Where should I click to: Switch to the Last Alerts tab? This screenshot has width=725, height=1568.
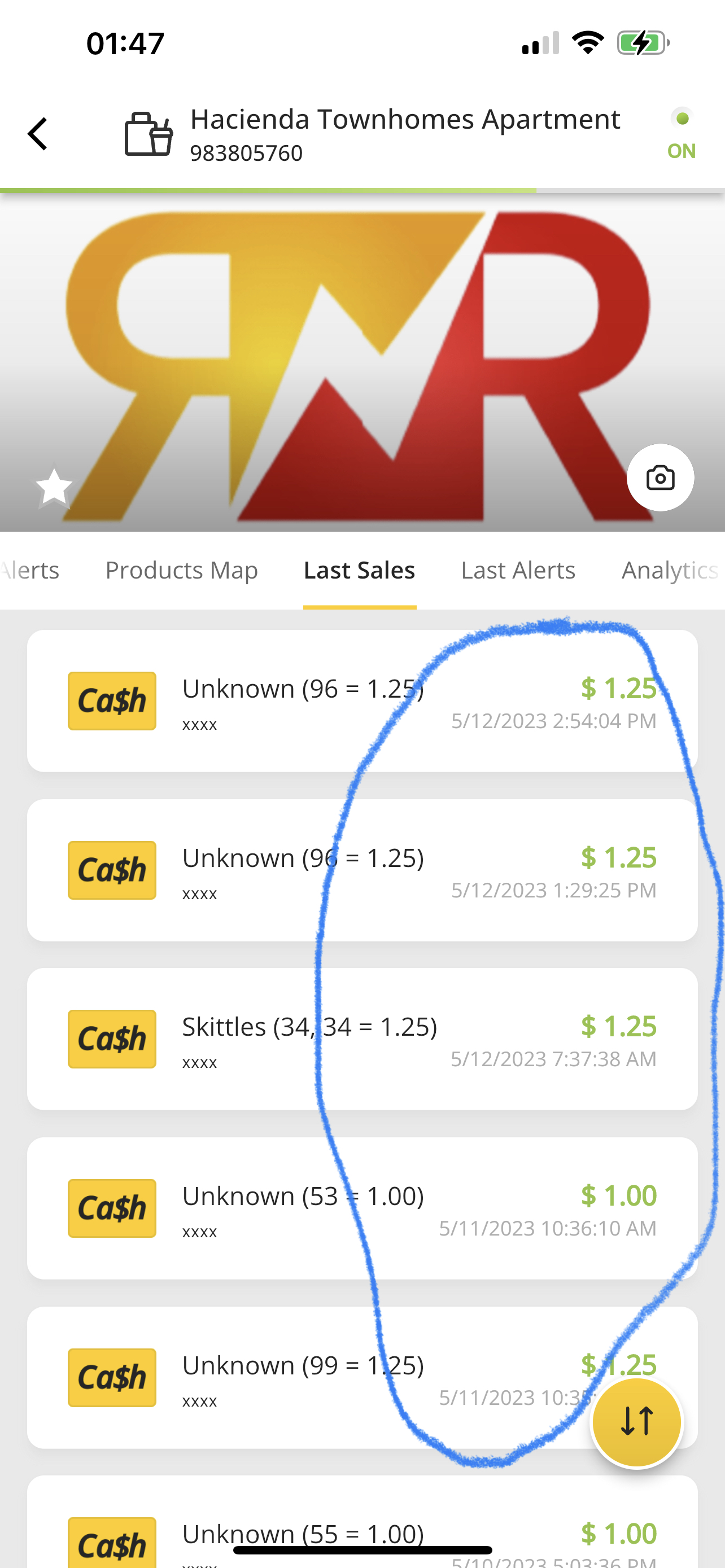(518, 570)
